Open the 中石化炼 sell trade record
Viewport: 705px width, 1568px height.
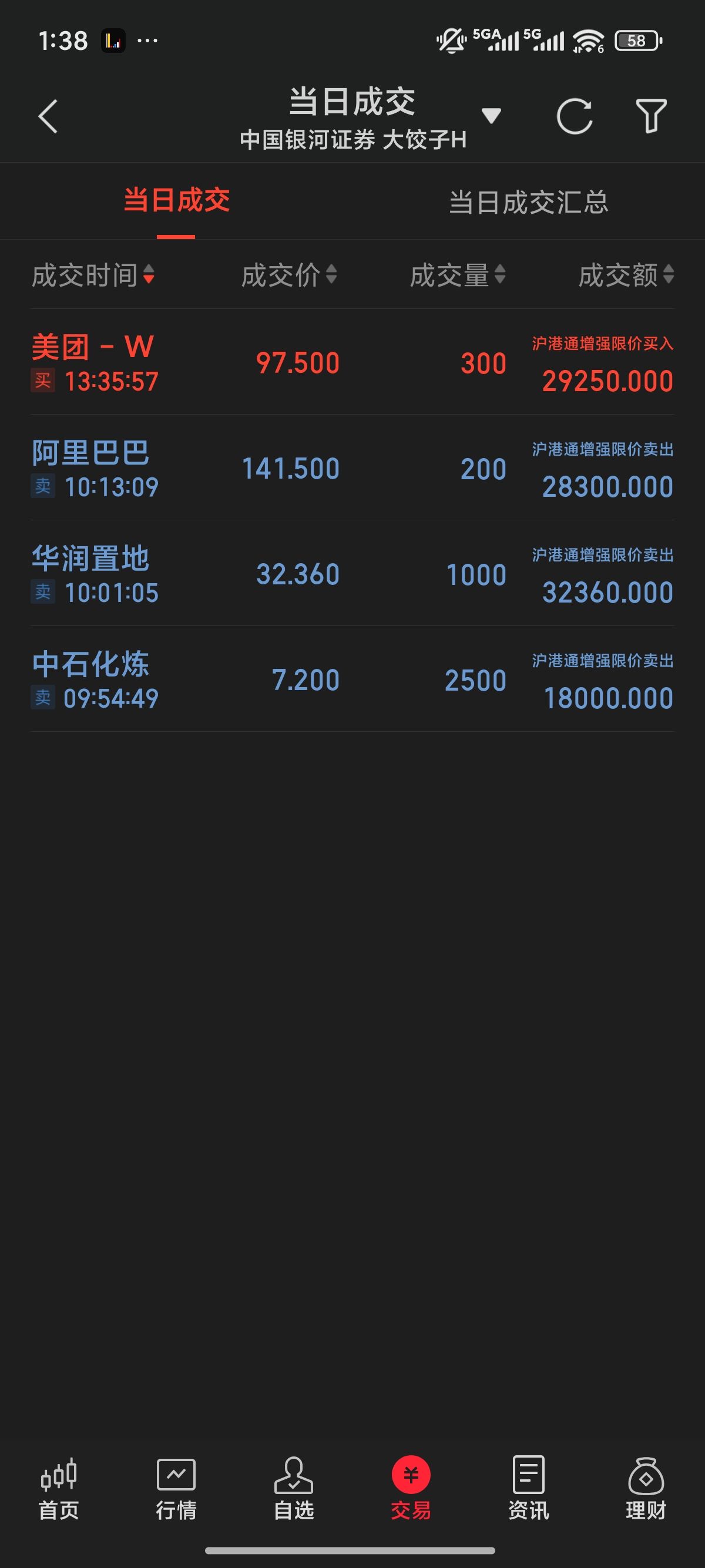click(x=352, y=679)
